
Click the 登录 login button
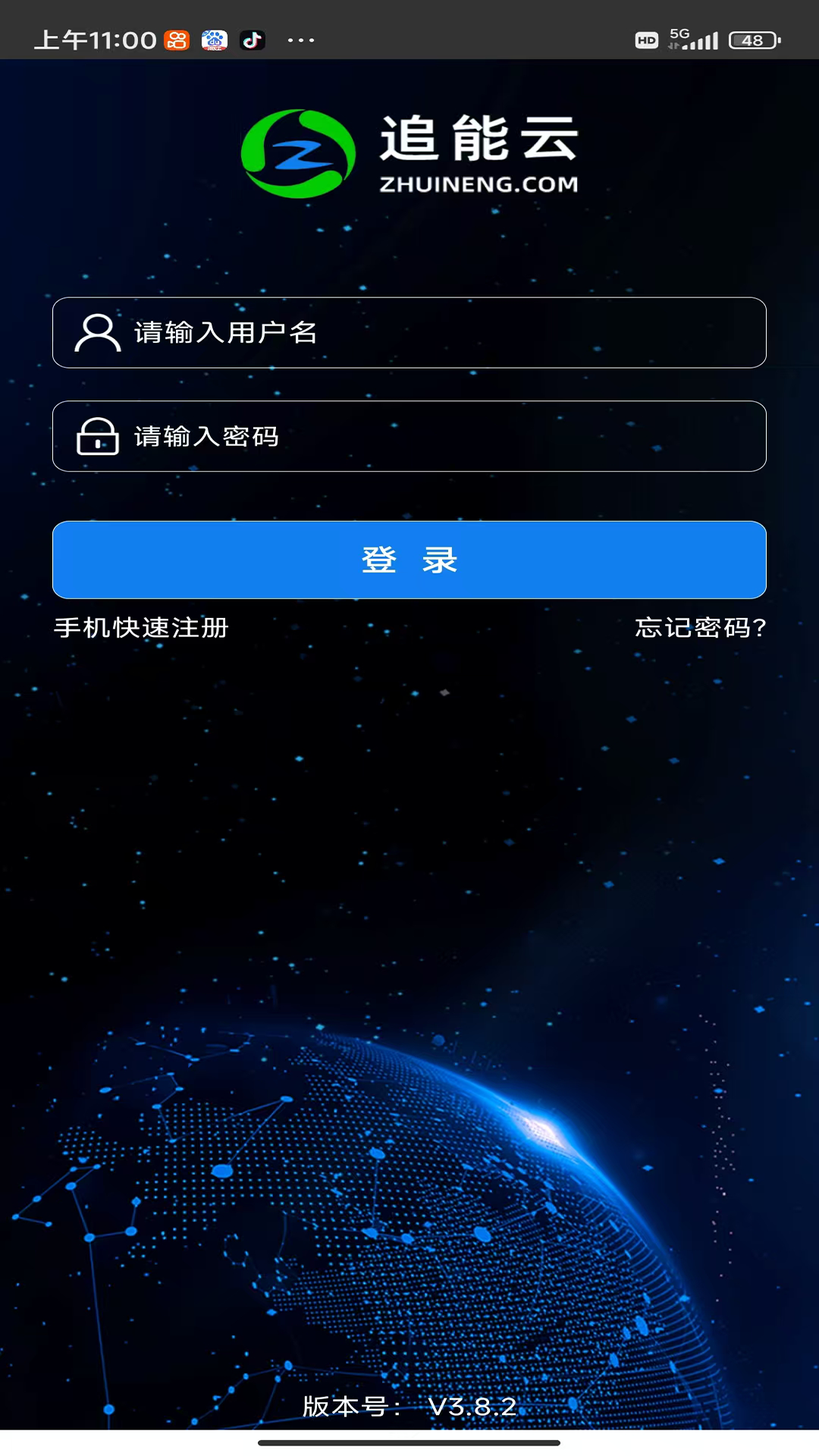point(409,560)
